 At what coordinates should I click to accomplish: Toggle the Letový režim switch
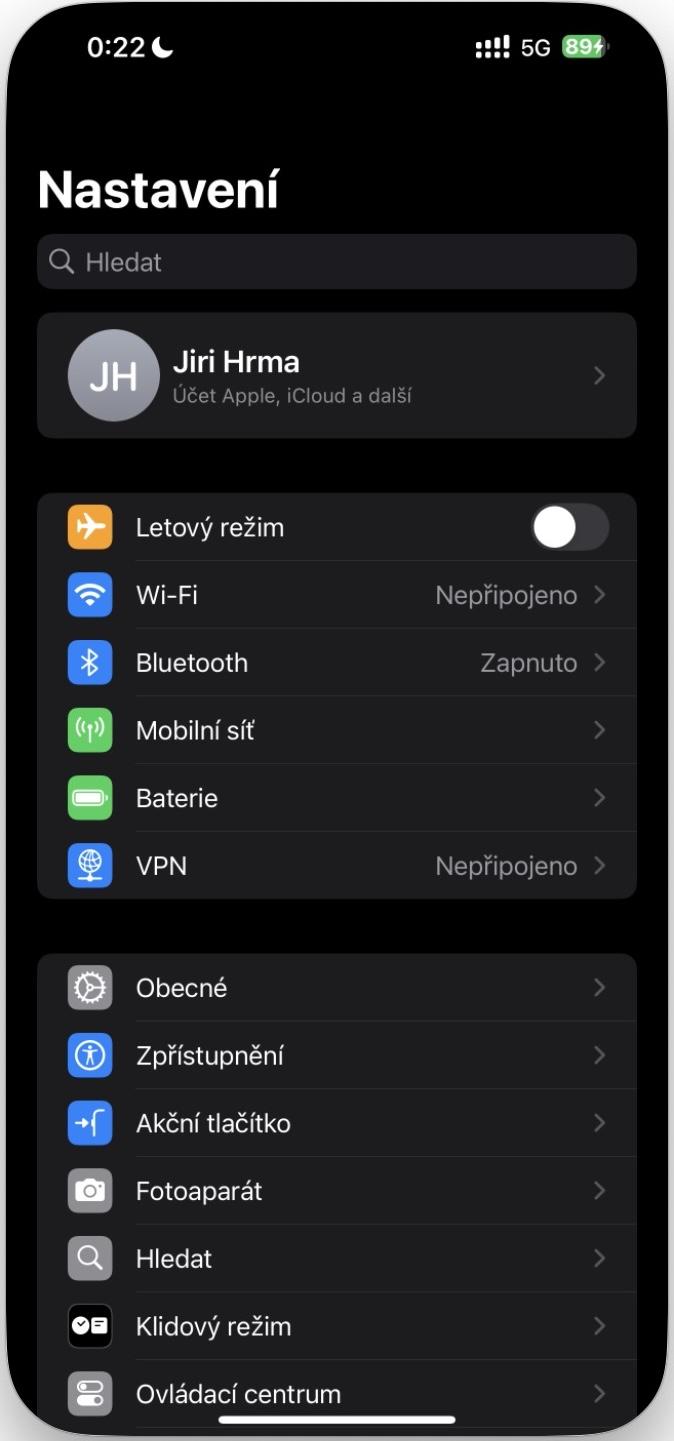tap(569, 527)
